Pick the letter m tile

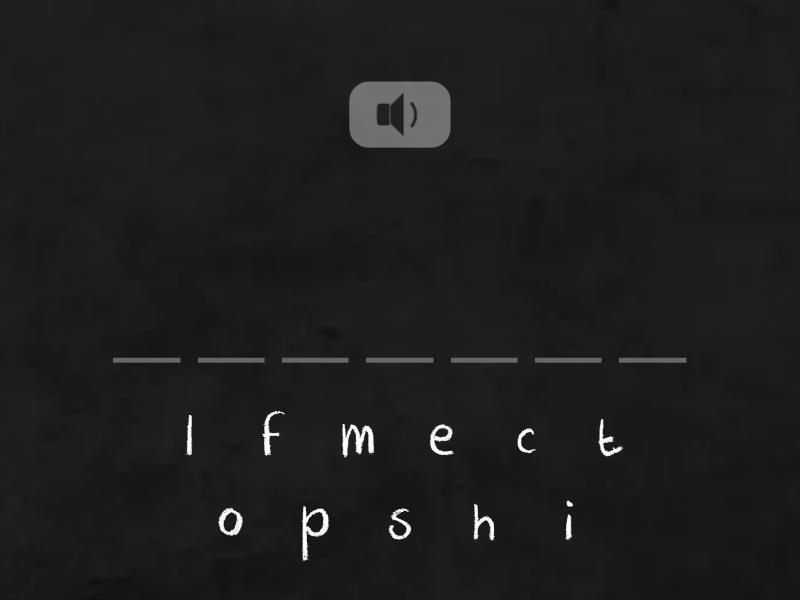(x=357, y=438)
